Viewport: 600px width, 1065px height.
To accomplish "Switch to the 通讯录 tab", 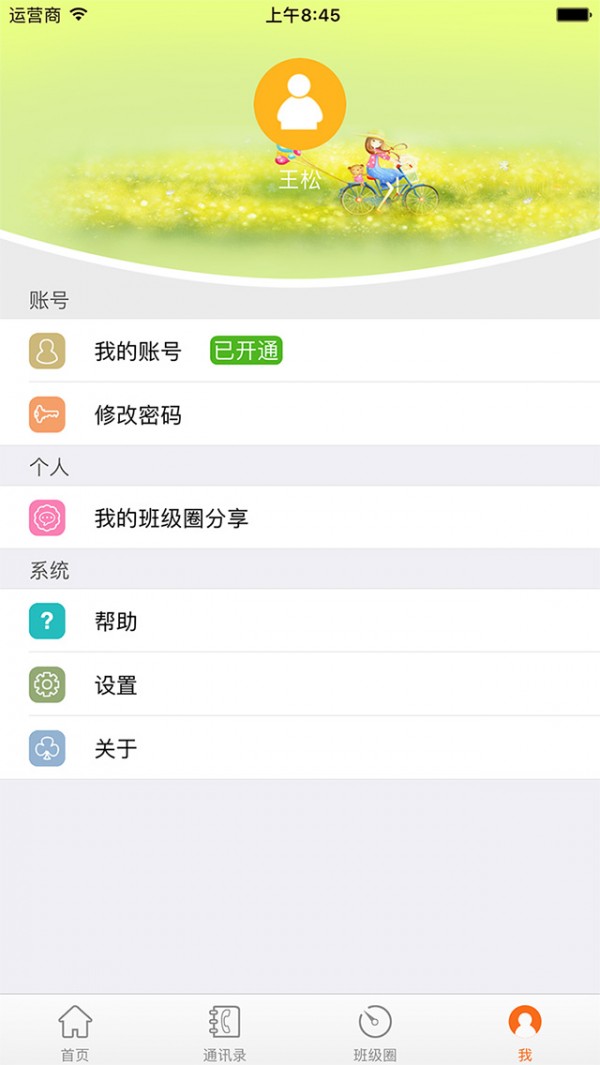I will point(225,1031).
